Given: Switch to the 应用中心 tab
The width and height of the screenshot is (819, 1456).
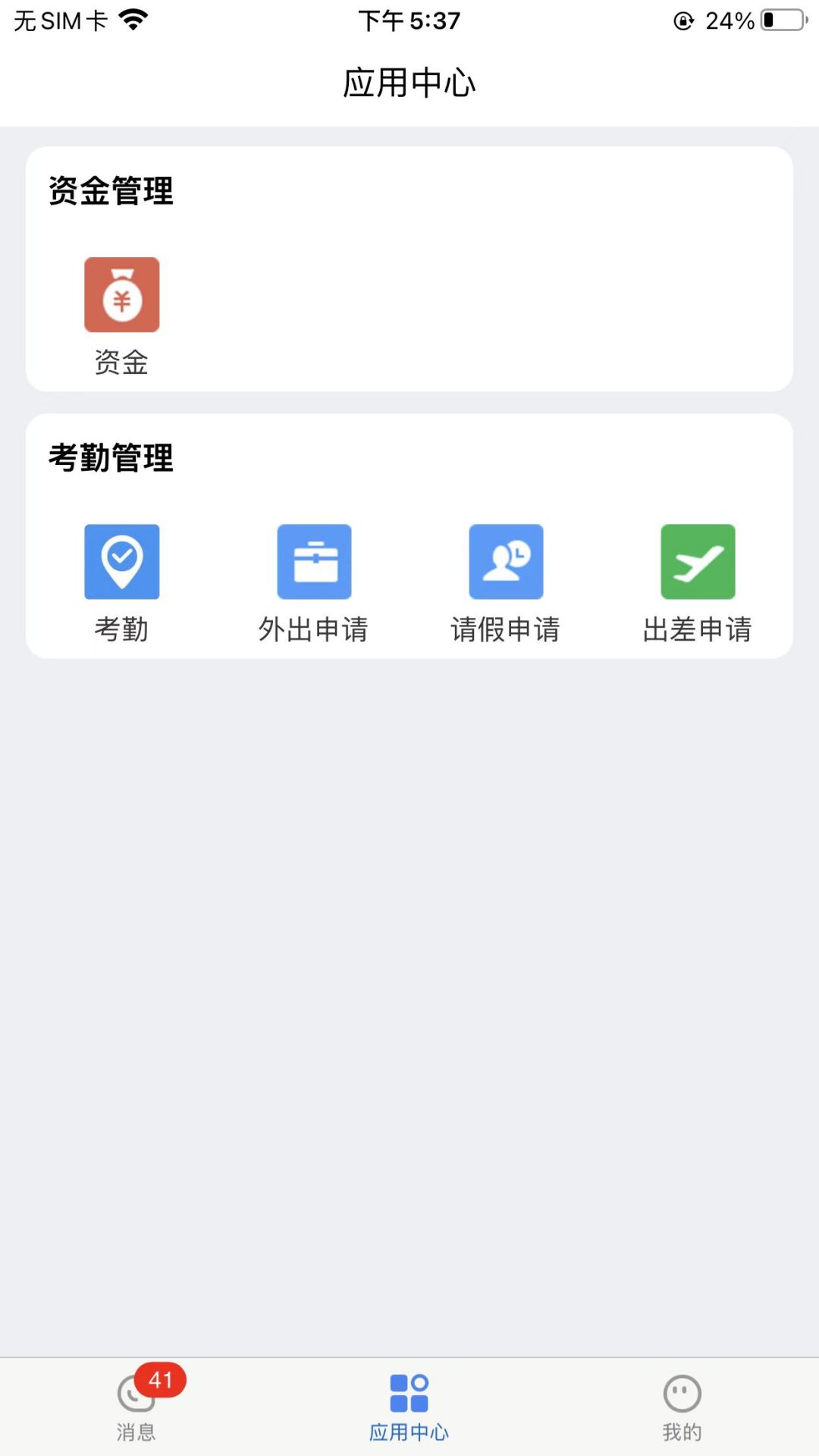Looking at the screenshot, I should 409,1407.
